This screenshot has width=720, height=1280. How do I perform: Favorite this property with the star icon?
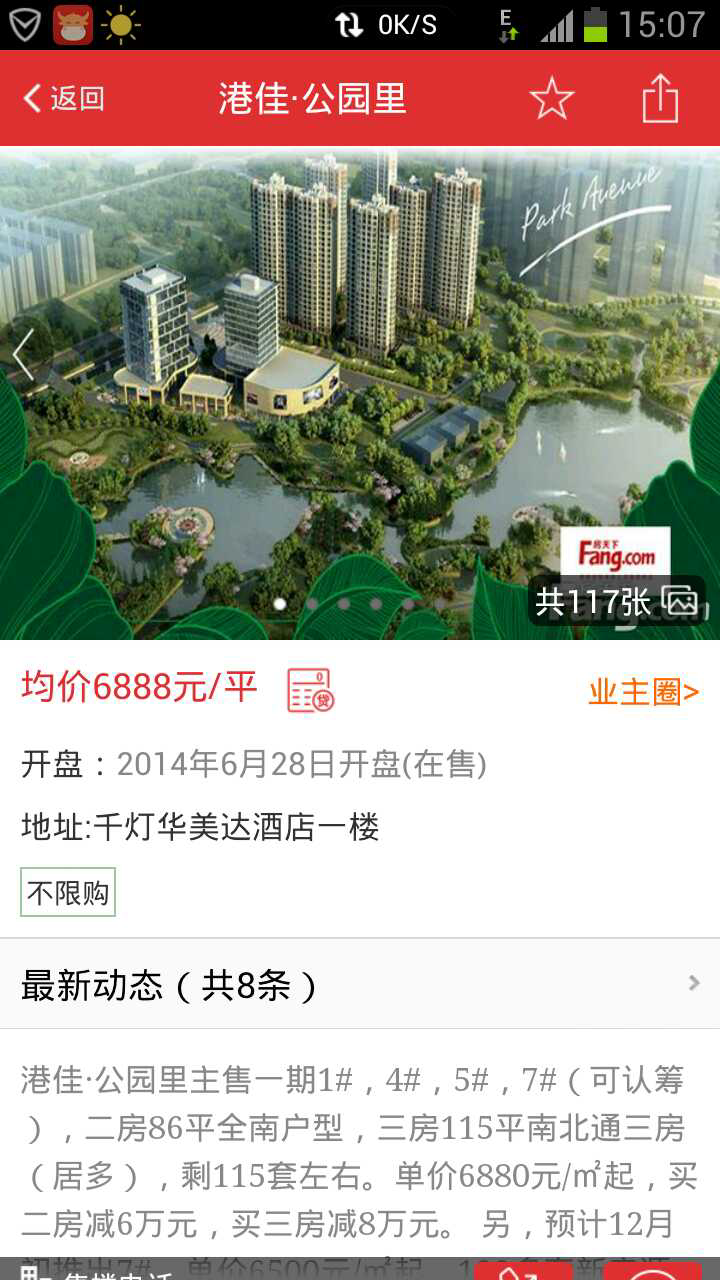[551, 99]
